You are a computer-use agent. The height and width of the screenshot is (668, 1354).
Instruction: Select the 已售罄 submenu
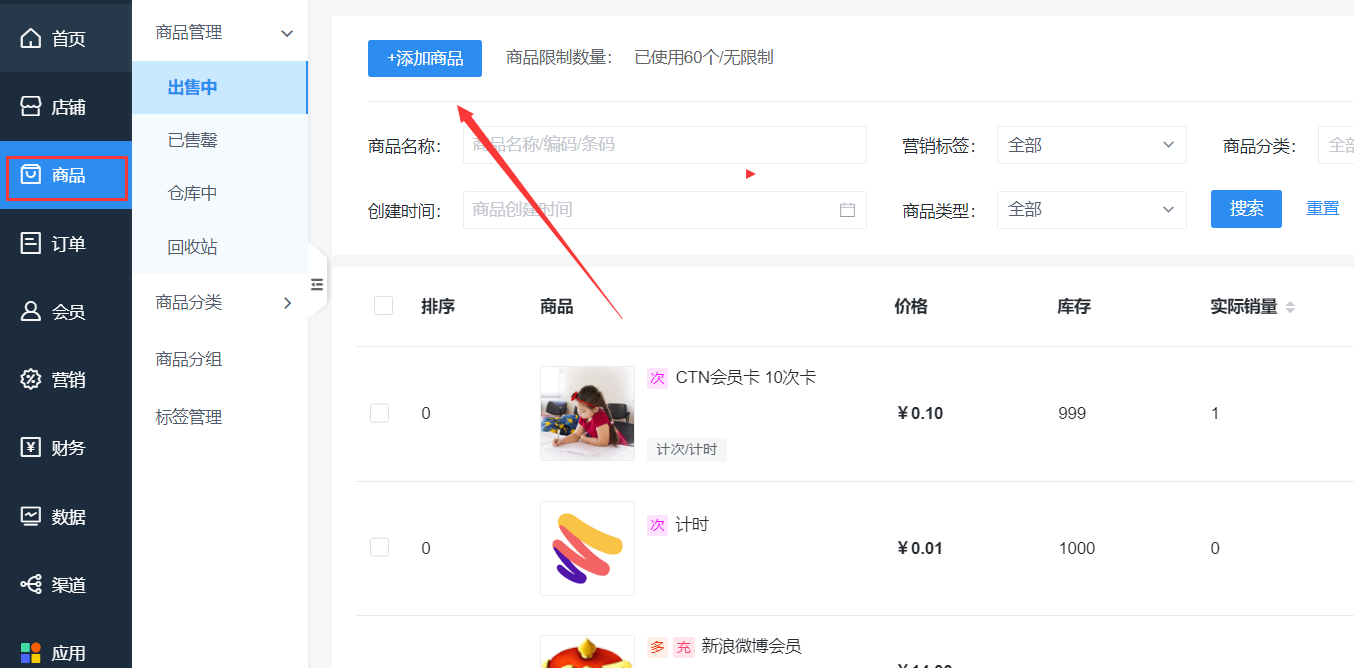[x=192, y=141]
